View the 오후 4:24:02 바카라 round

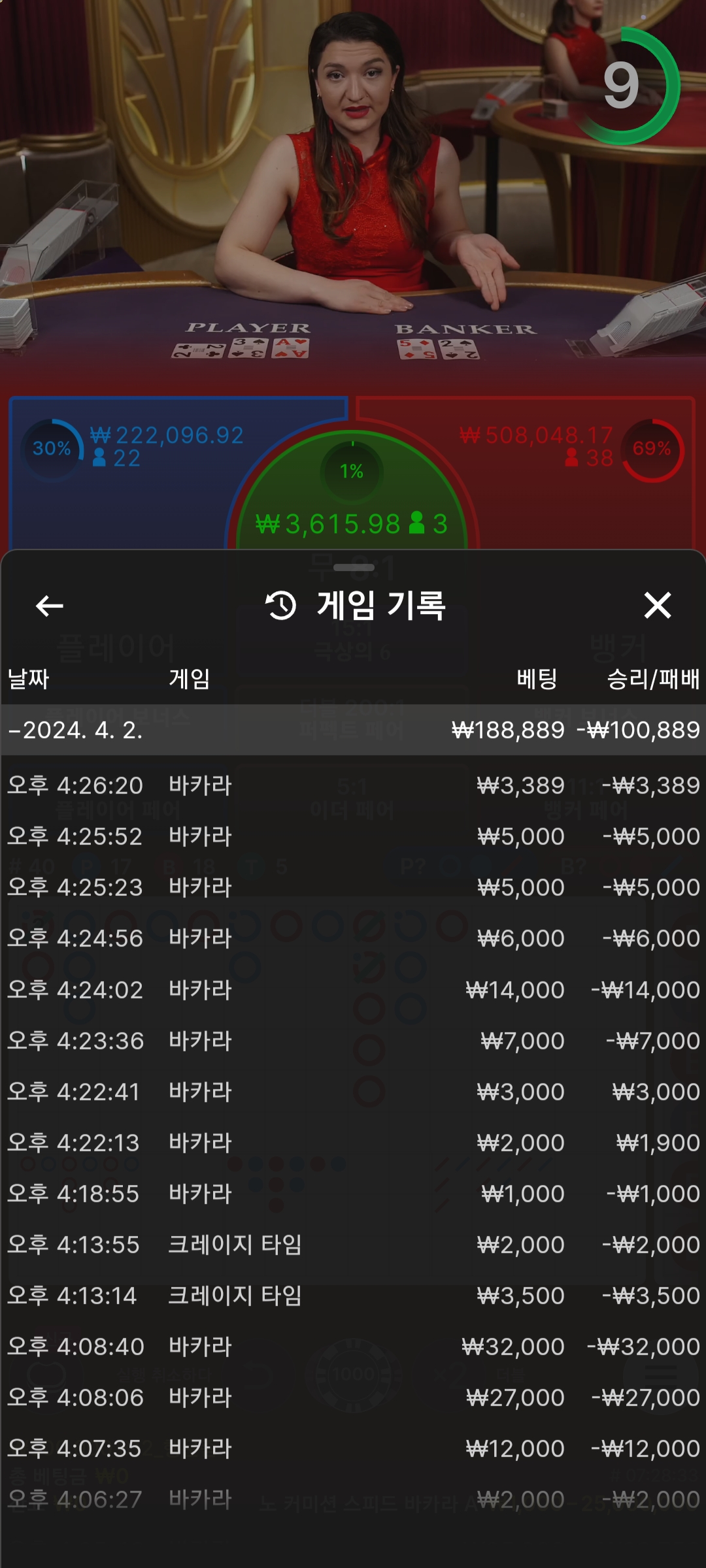coord(353,989)
